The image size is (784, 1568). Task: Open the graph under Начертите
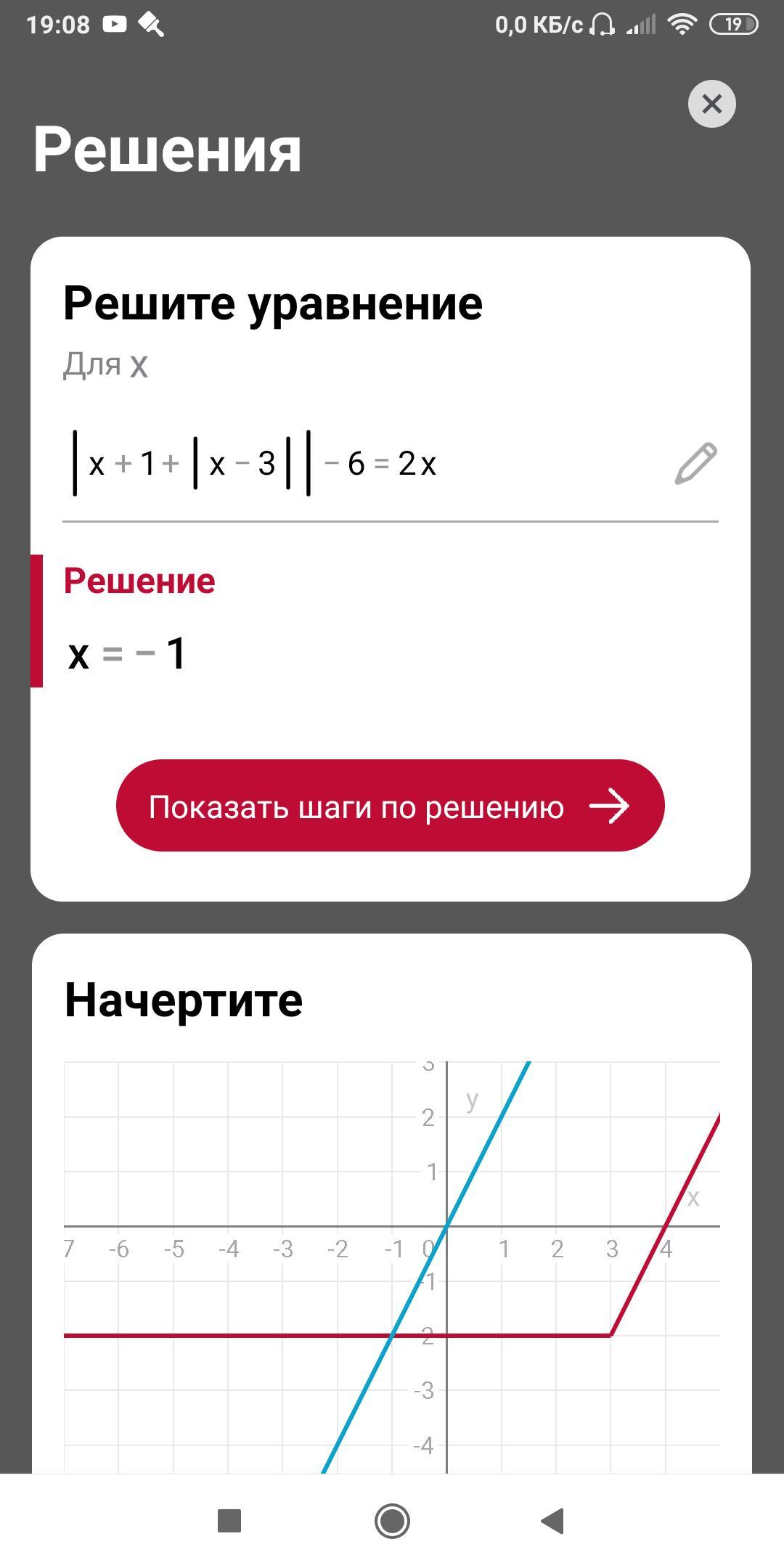pyautogui.click(x=392, y=1267)
